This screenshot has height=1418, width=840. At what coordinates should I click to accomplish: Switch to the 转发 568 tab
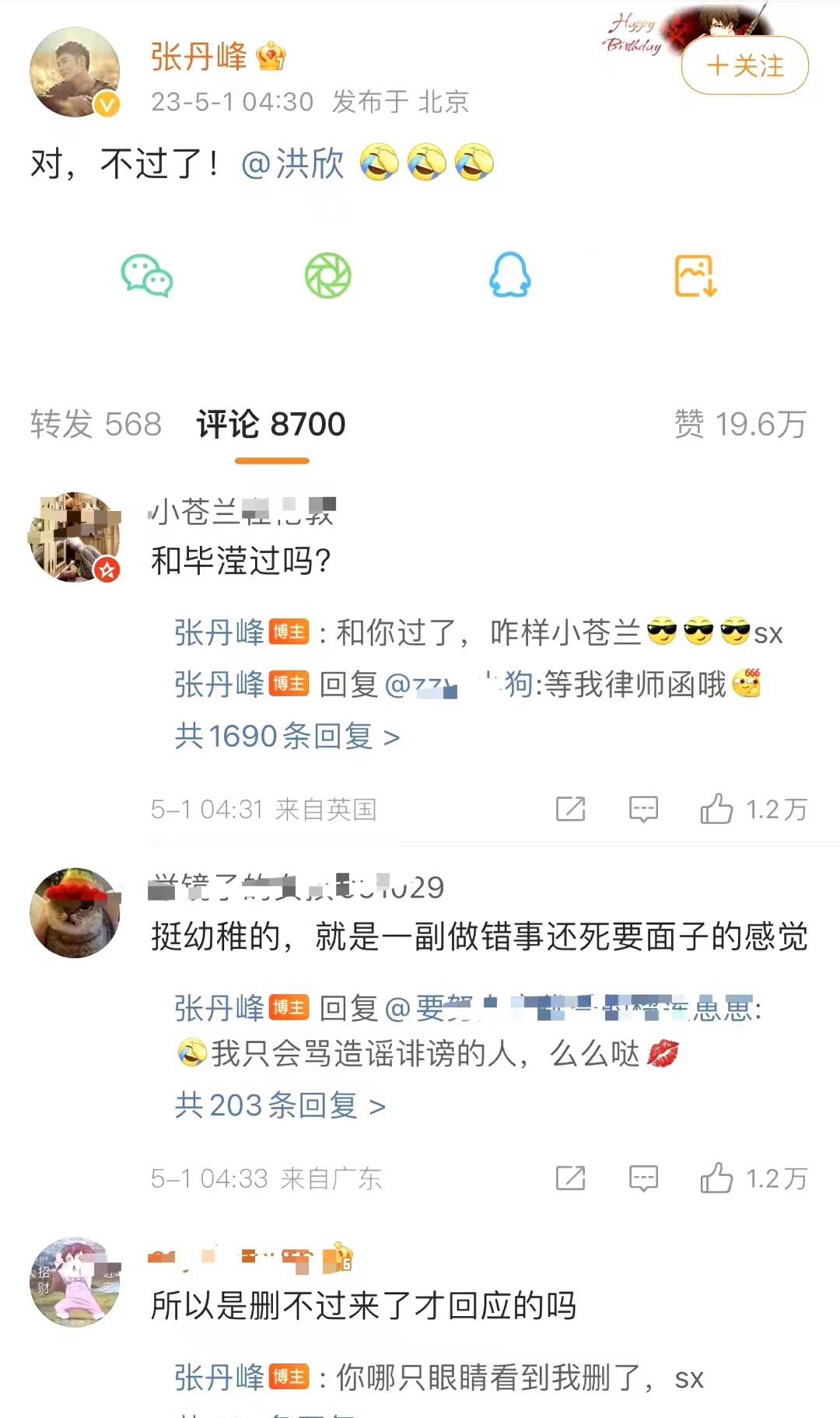pos(94,425)
